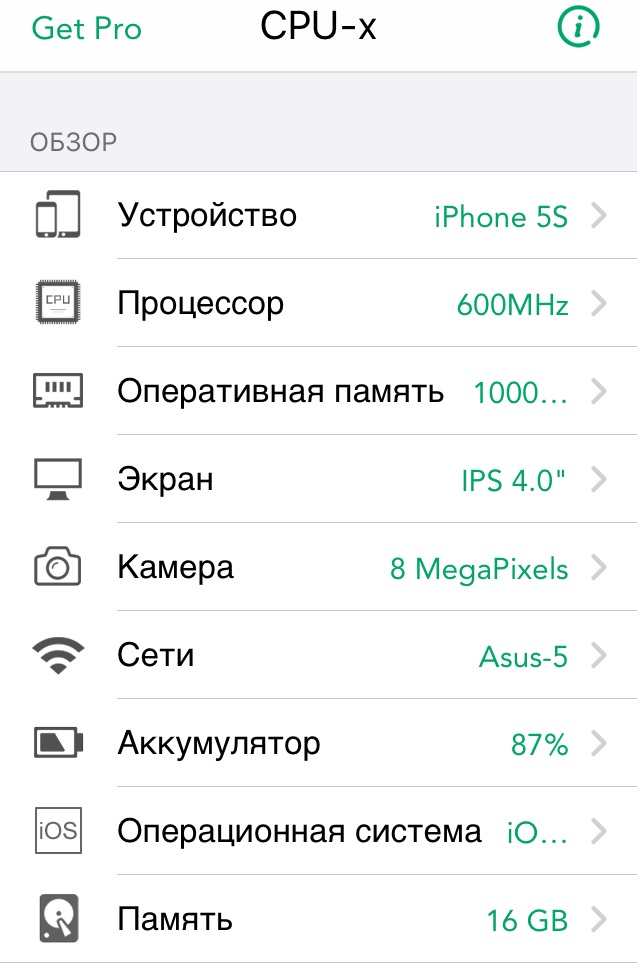
Task: View Сети Asus-5 network details
Action: coord(318,655)
